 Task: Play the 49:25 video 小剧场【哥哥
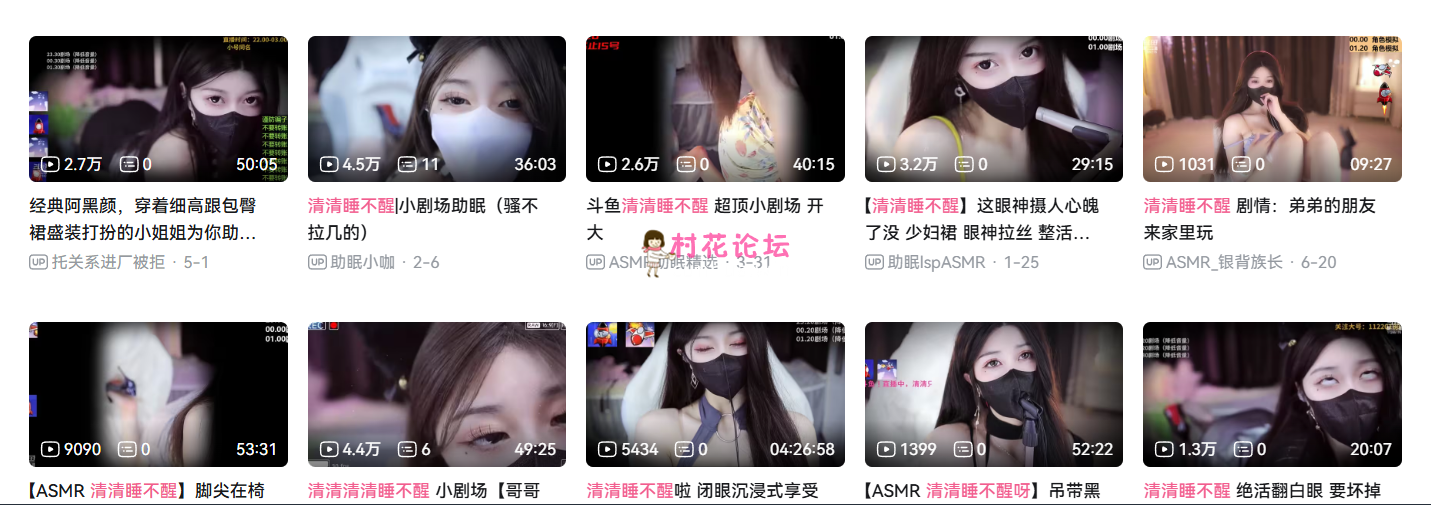[x=436, y=394]
